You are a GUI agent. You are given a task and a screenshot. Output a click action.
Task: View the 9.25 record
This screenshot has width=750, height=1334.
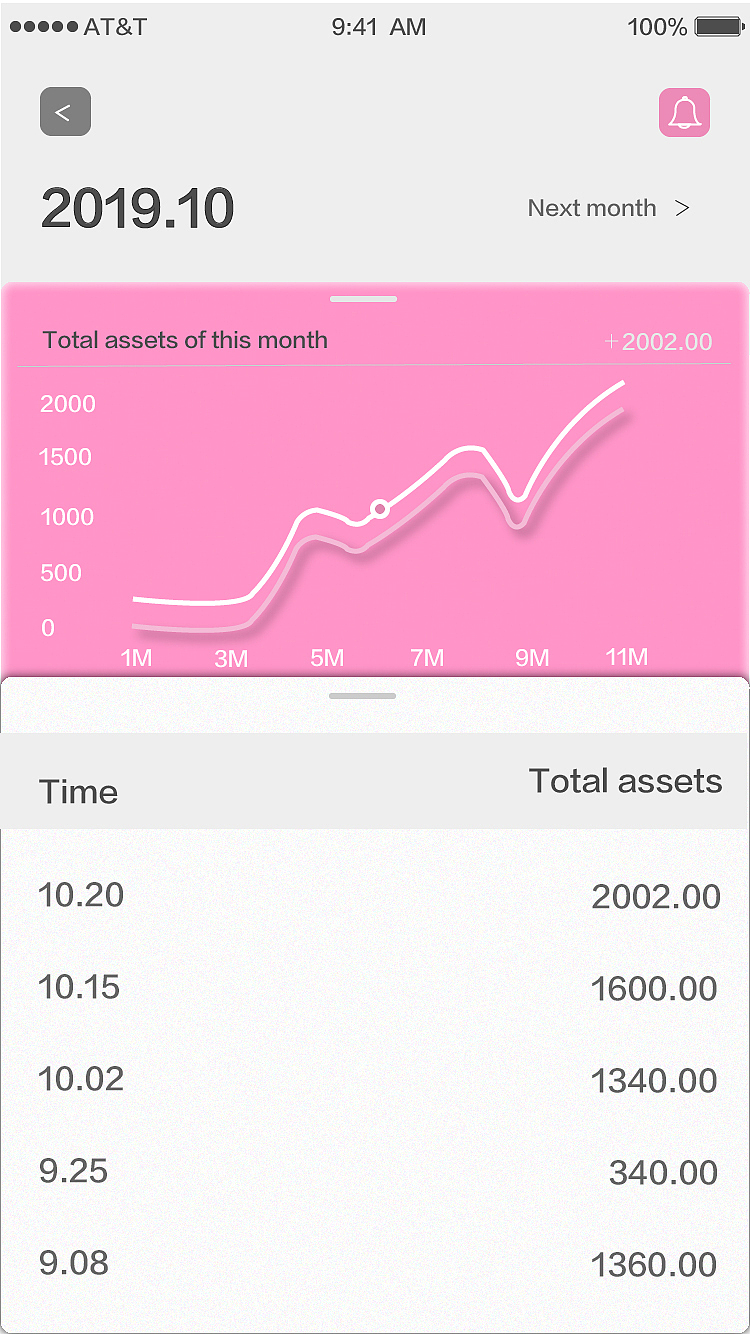[x=375, y=1172]
